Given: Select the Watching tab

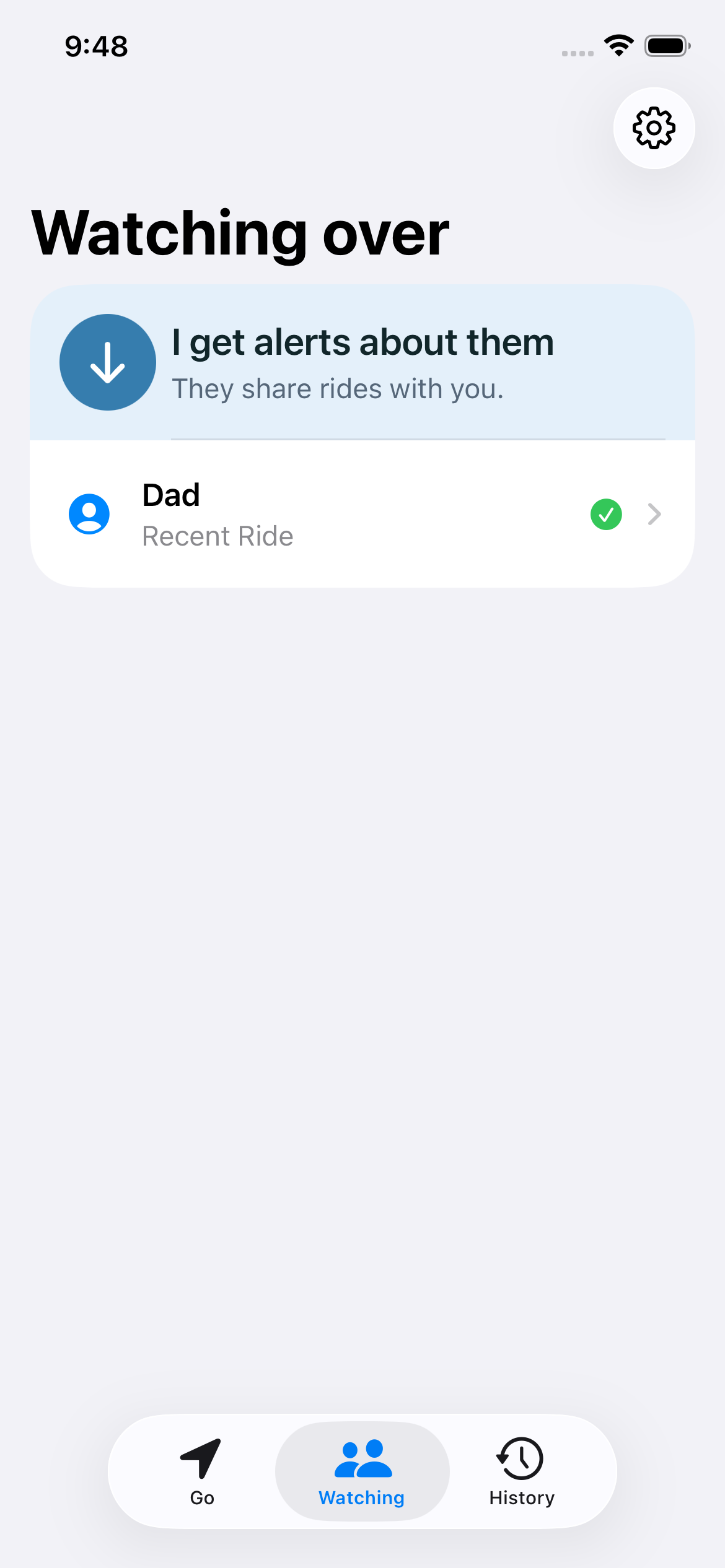Looking at the screenshot, I should click(362, 1471).
